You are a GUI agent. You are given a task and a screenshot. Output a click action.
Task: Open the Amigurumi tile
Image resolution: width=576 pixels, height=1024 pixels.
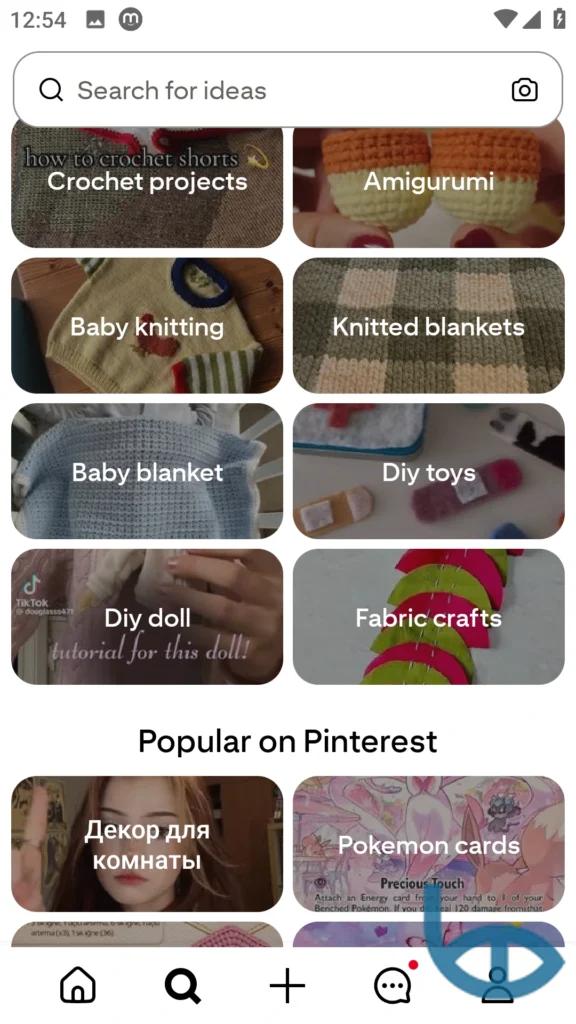[428, 184]
